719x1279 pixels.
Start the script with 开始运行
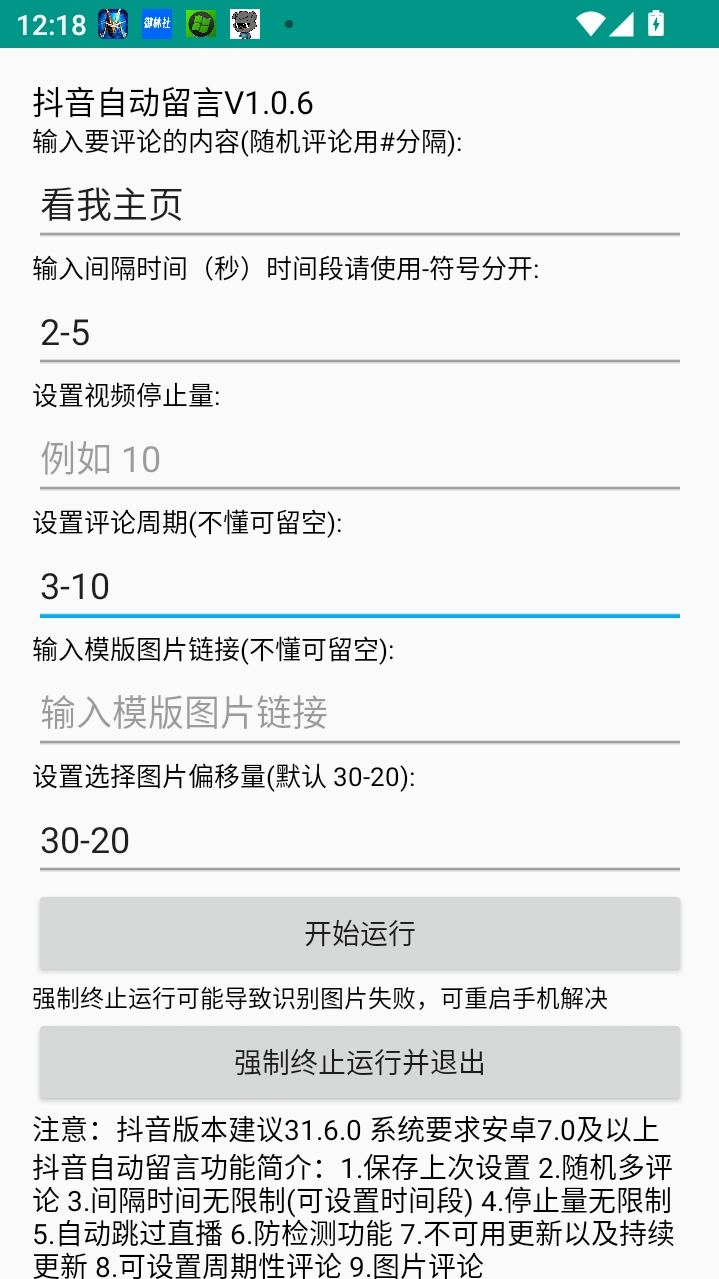pos(359,933)
